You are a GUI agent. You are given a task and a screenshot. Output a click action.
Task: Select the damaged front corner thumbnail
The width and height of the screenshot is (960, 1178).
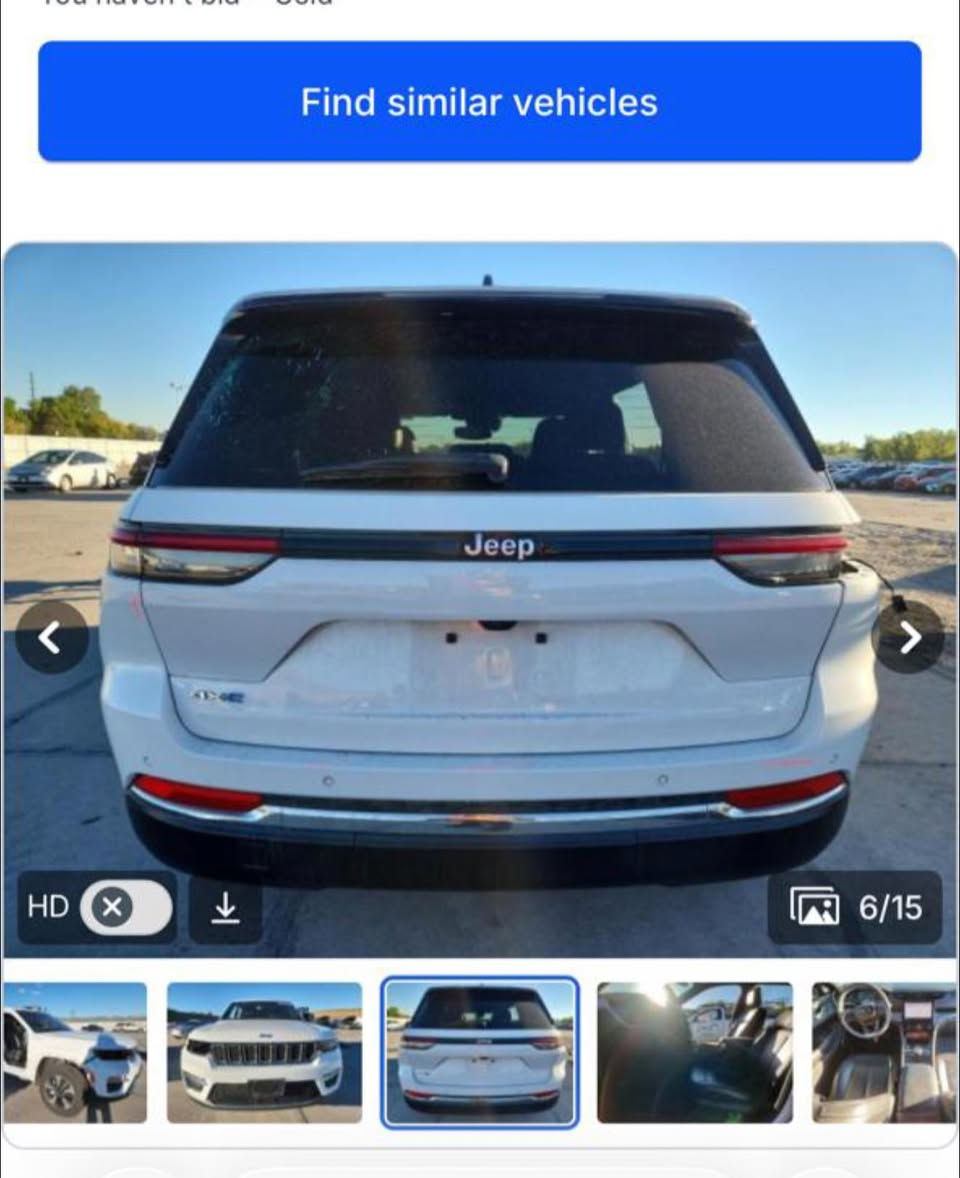[74, 1052]
